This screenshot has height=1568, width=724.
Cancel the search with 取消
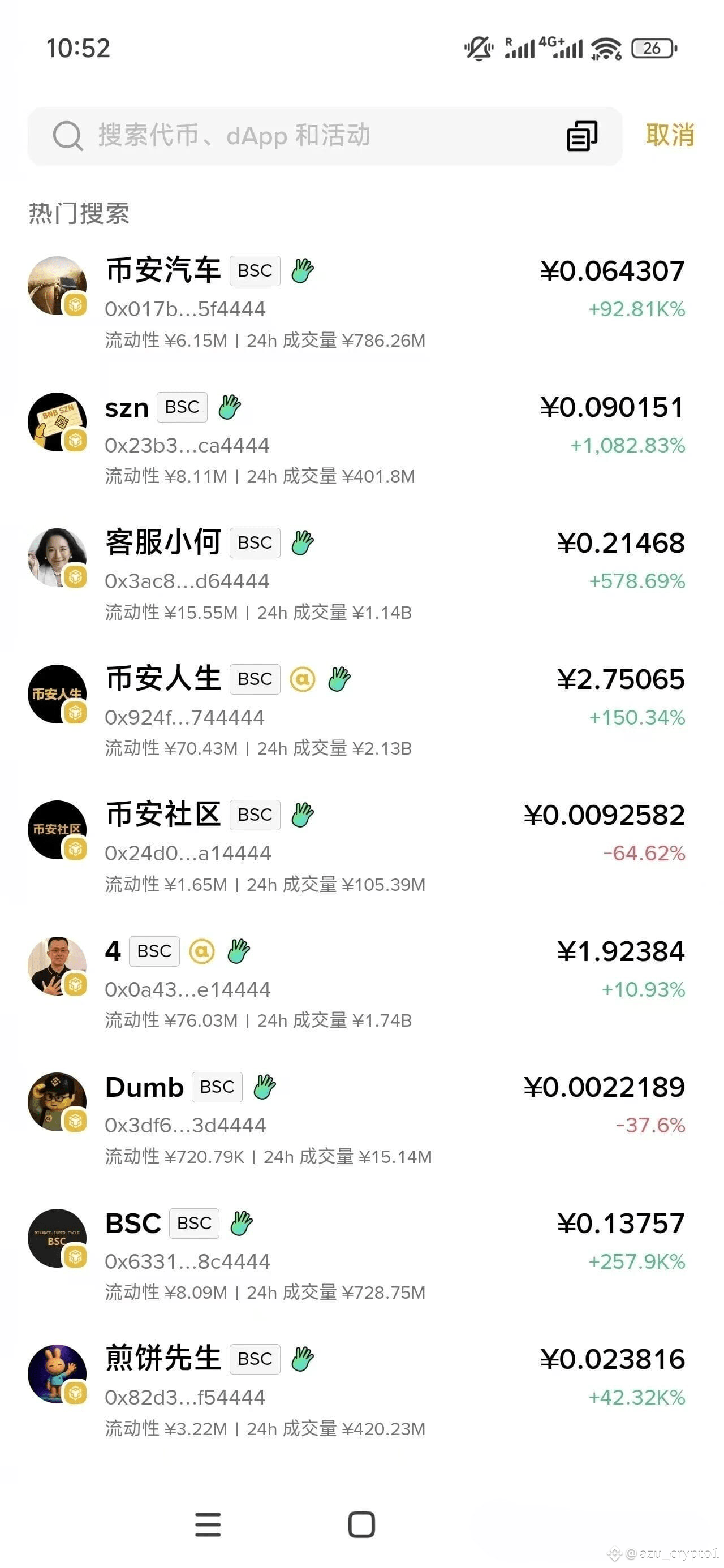(670, 135)
